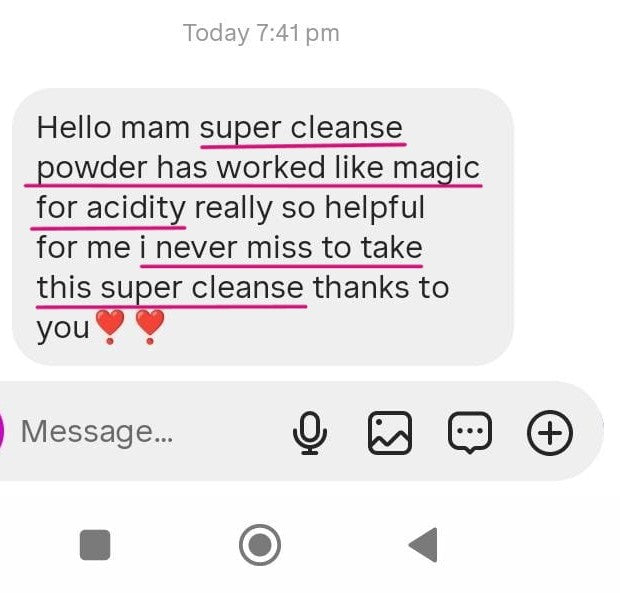Open the photo gallery picker

point(390,433)
